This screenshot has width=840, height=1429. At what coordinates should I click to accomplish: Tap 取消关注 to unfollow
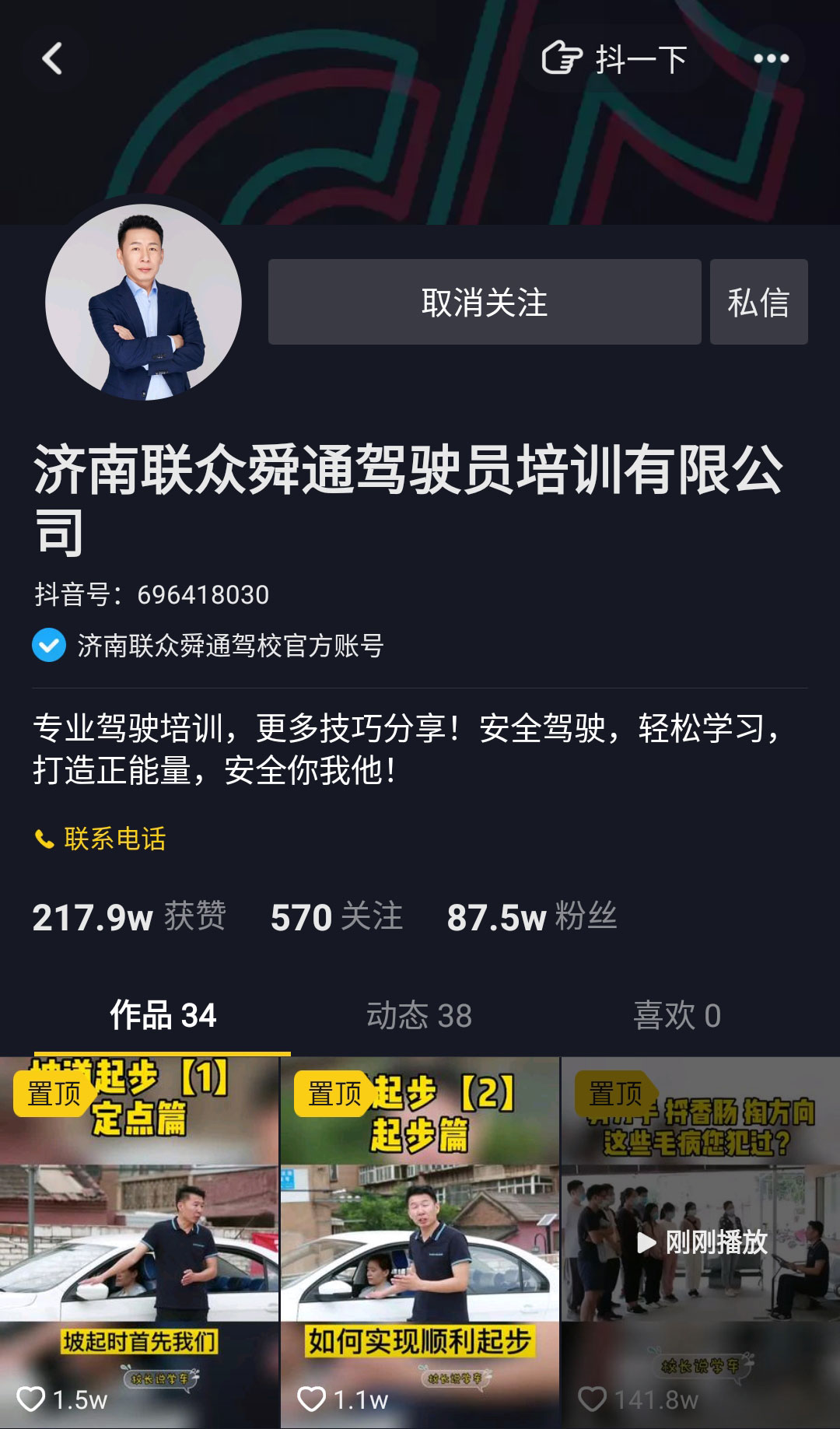coord(484,302)
